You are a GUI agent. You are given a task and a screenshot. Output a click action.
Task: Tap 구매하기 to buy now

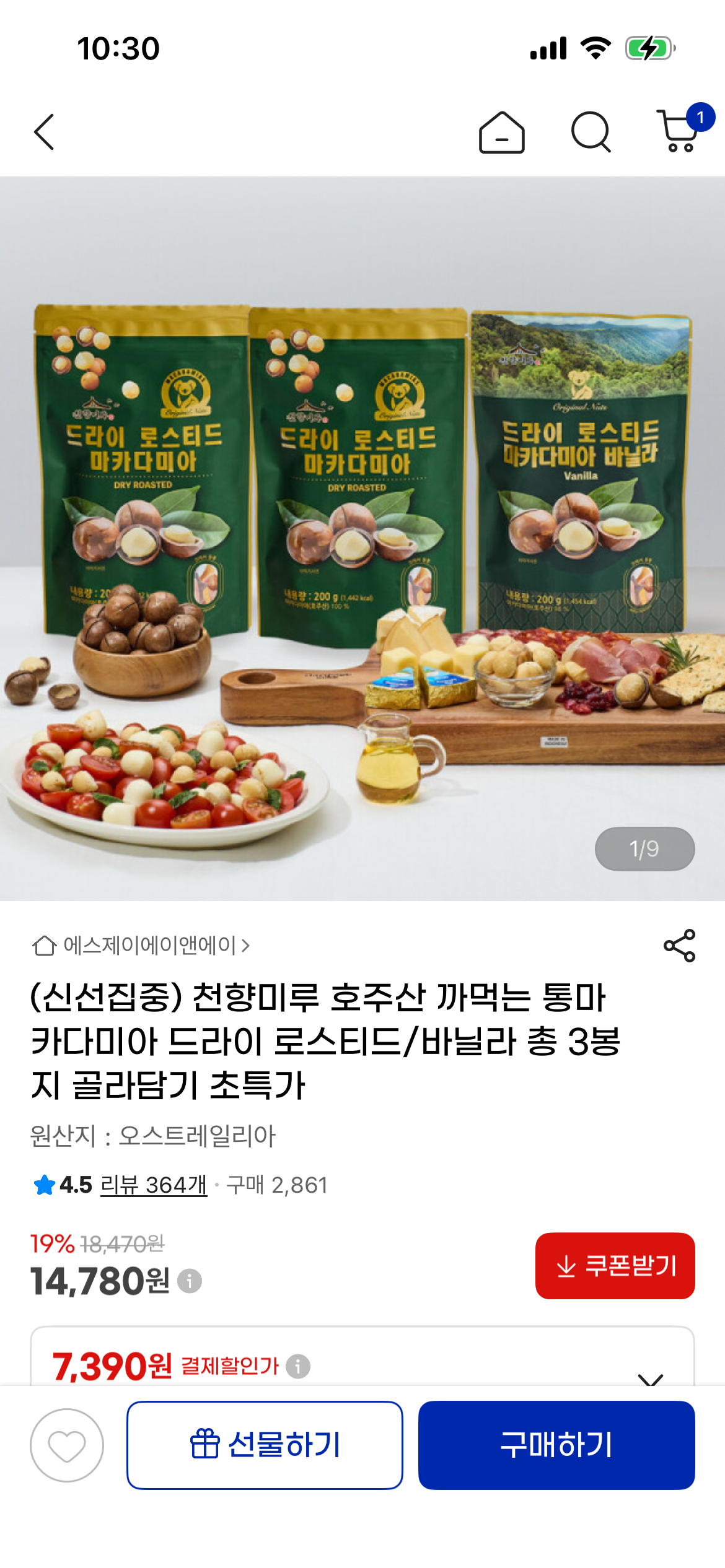(556, 1445)
